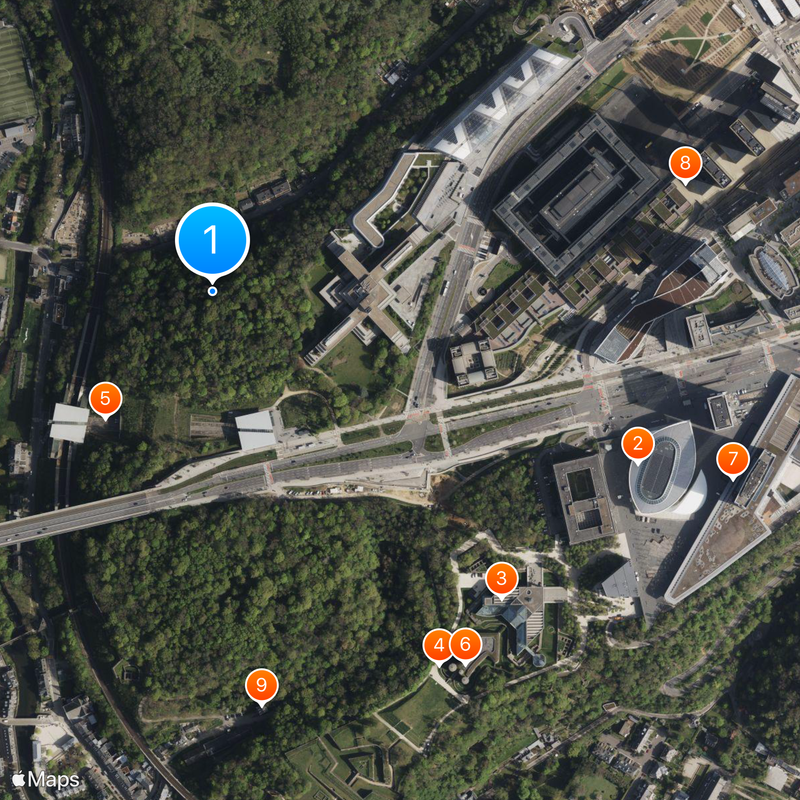Select map pin number 8
The image size is (800, 800).
point(685,163)
